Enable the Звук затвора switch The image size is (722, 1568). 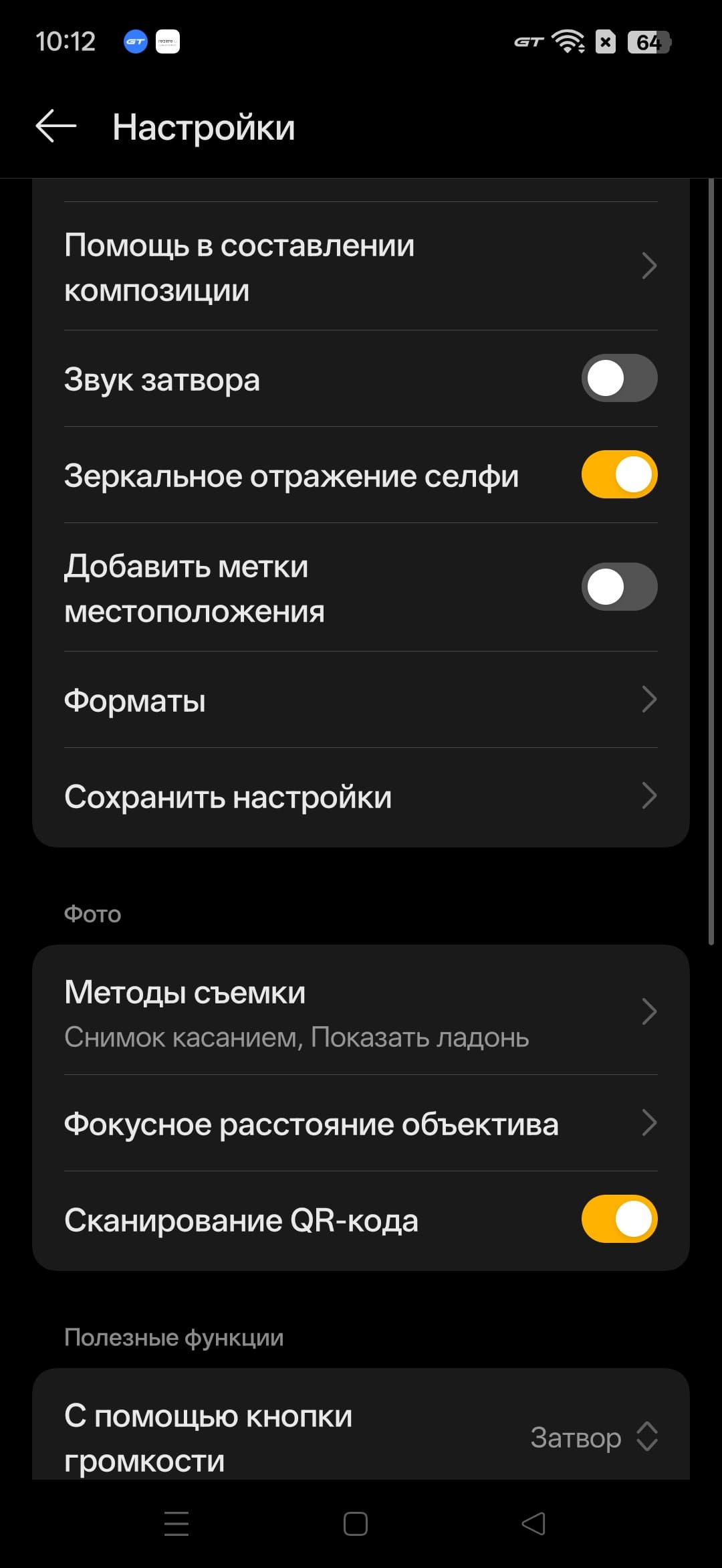pyautogui.click(x=619, y=379)
